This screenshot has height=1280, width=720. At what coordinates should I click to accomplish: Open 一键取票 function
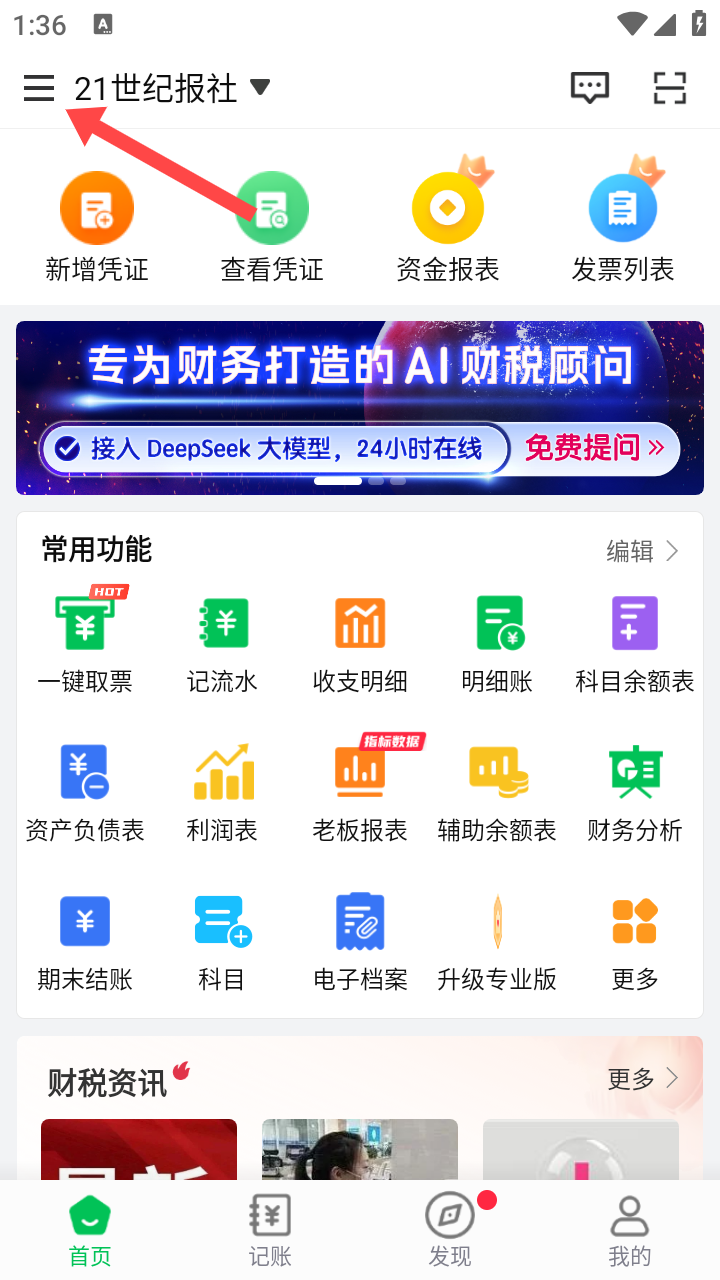[x=85, y=641]
